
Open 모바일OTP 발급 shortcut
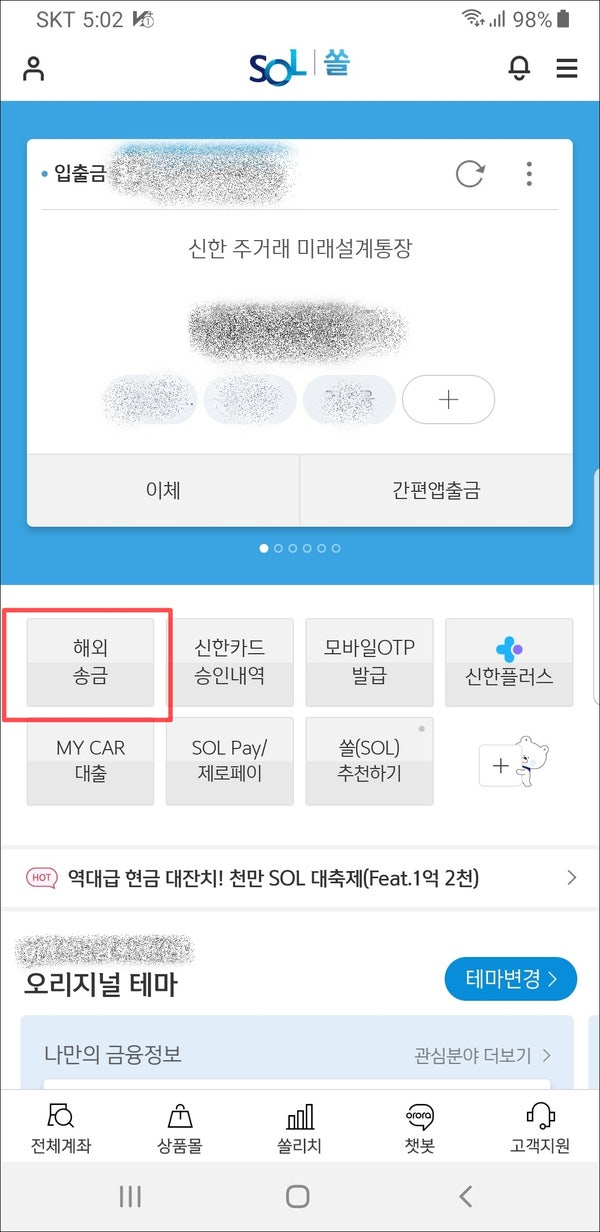(x=369, y=662)
